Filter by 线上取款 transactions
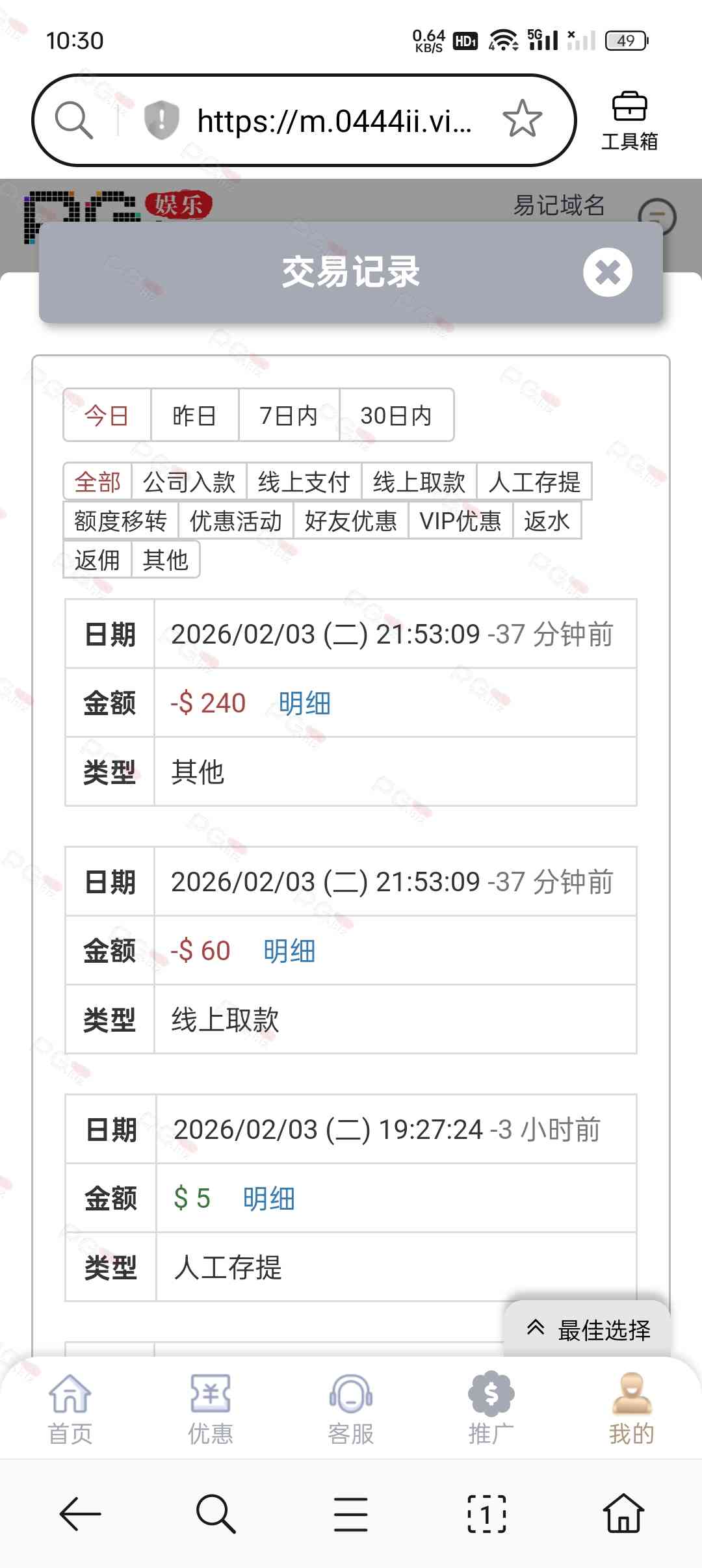The image size is (702, 1568). (419, 482)
